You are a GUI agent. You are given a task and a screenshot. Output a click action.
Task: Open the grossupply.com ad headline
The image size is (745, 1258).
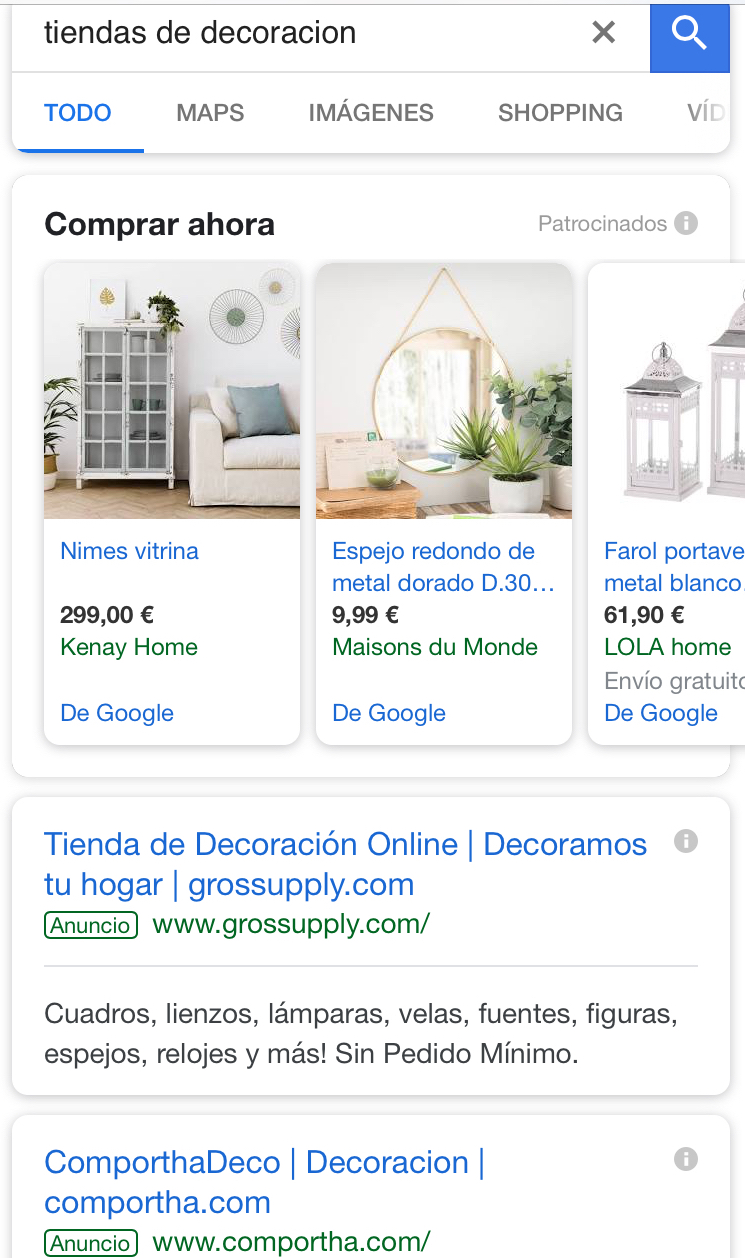tap(345, 864)
